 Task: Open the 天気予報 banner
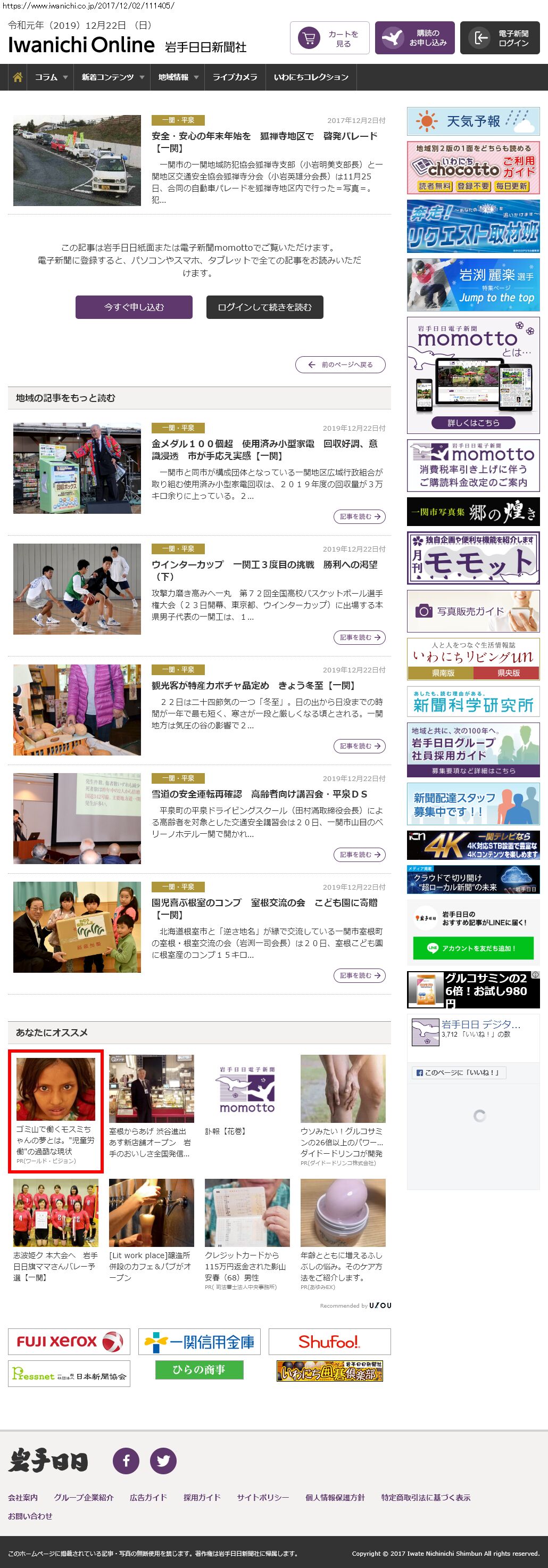472,122
